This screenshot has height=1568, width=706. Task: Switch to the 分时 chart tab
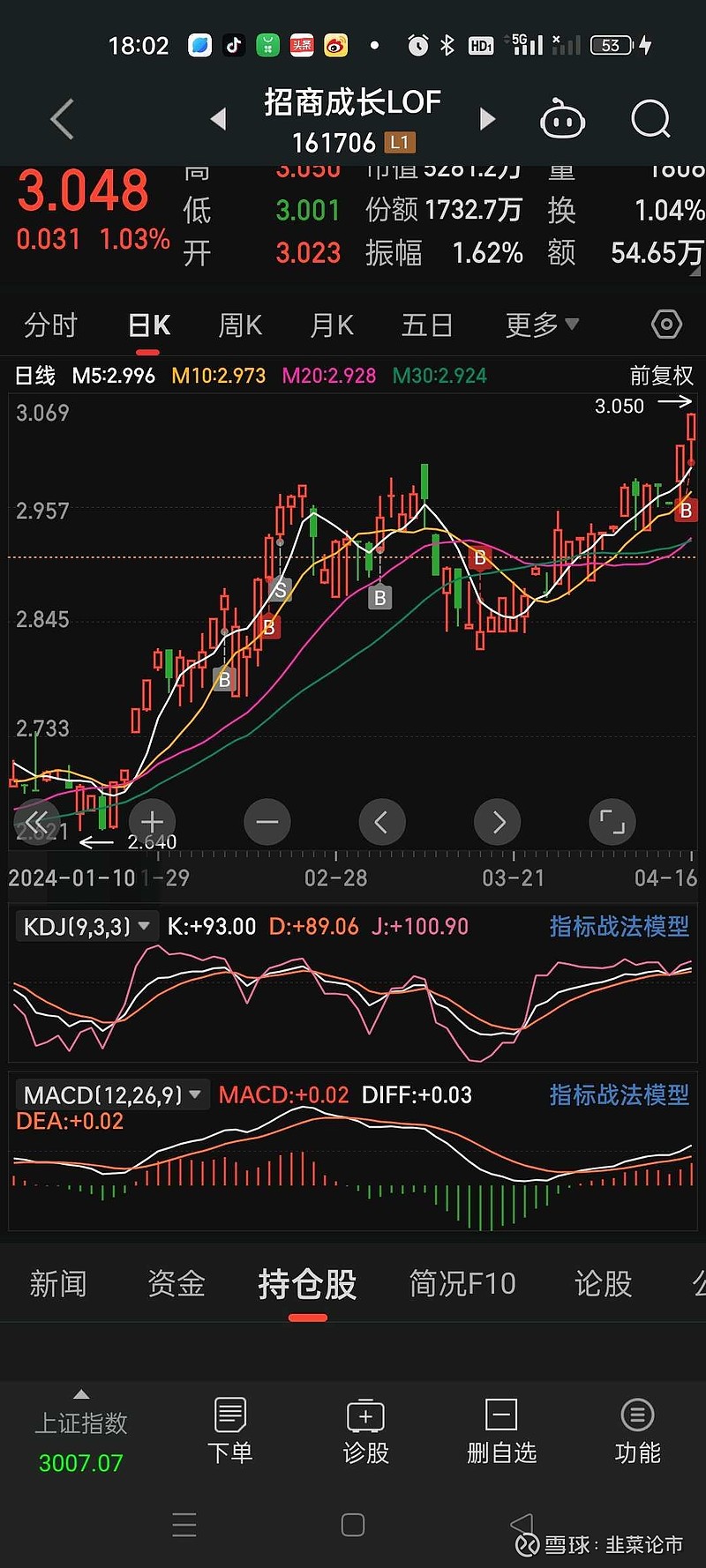point(50,325)
